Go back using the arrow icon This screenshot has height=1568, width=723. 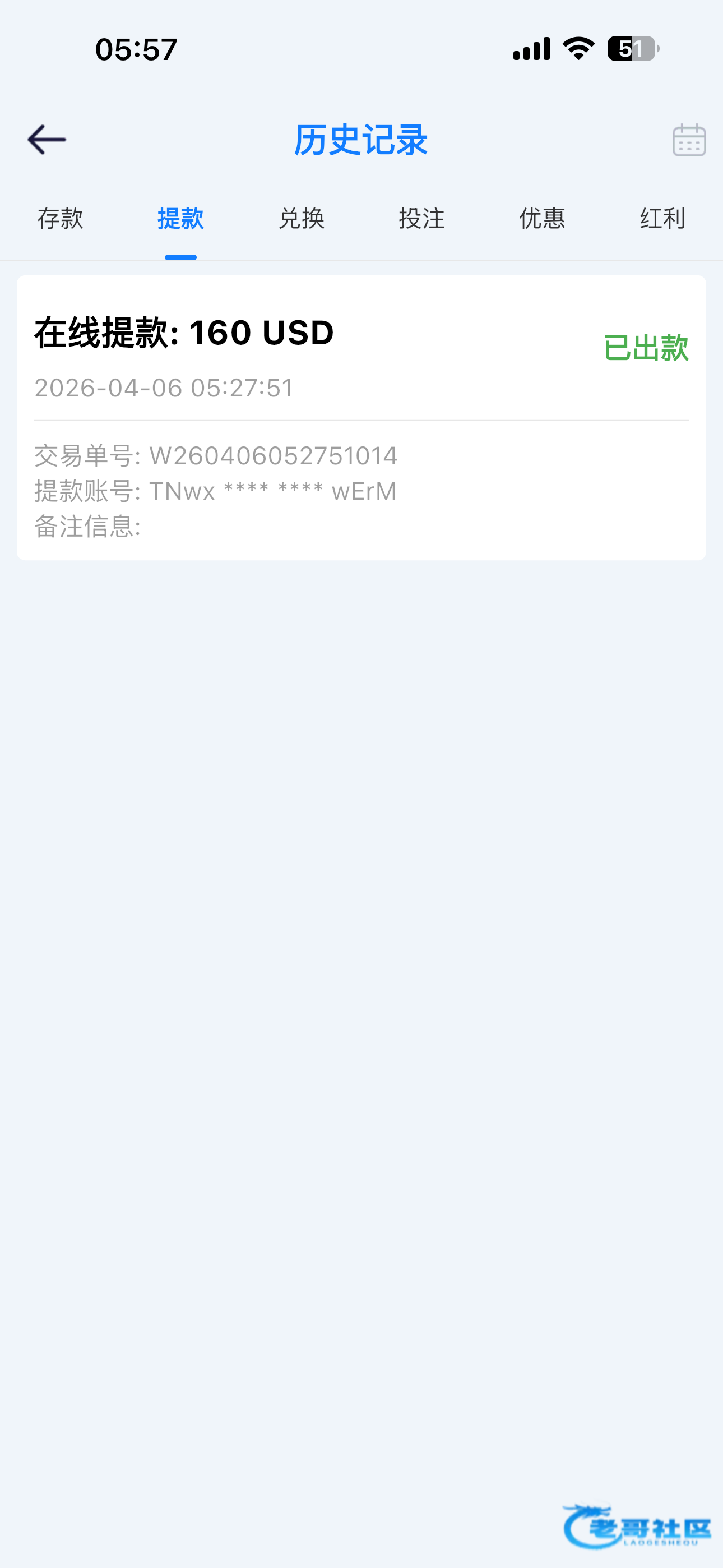click(x=47, y=140)
